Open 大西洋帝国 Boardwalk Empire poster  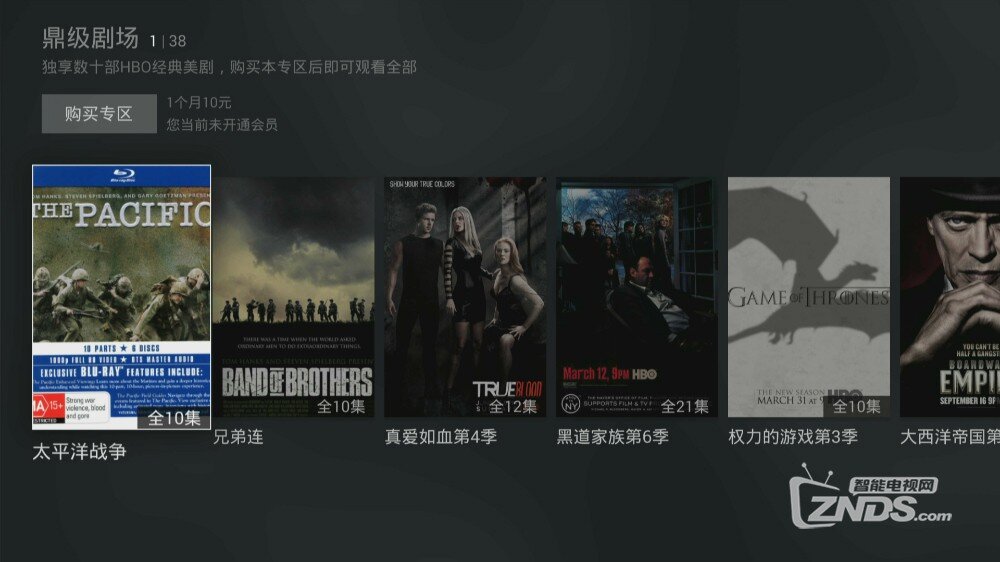pyautogui.click(x=950, y=297)
